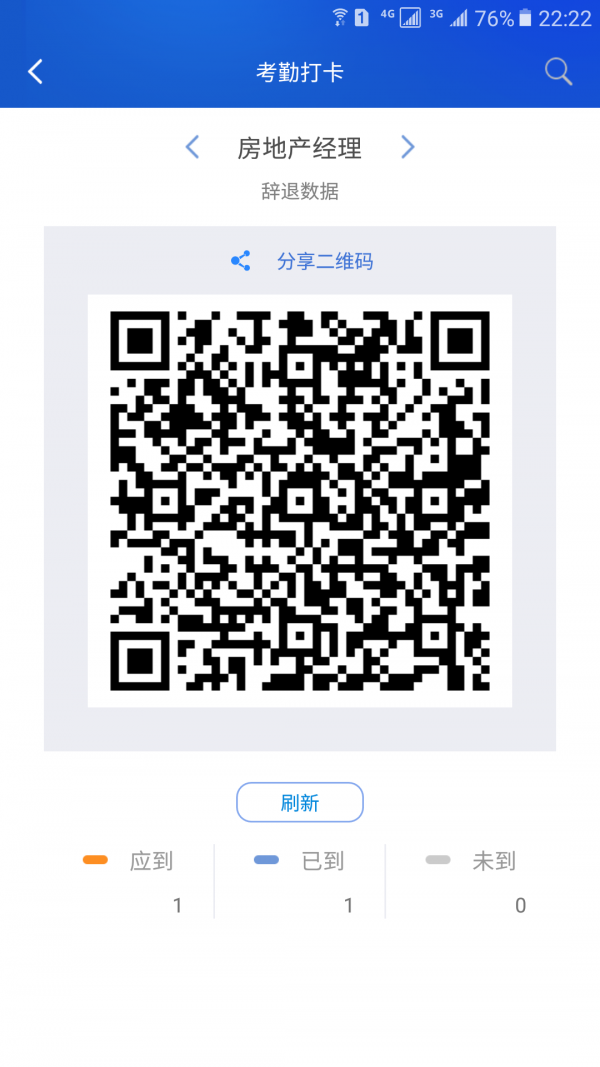Tap the 刷新 button to refresh
The image size is (600, 1067).
click(x=299, y=802)
